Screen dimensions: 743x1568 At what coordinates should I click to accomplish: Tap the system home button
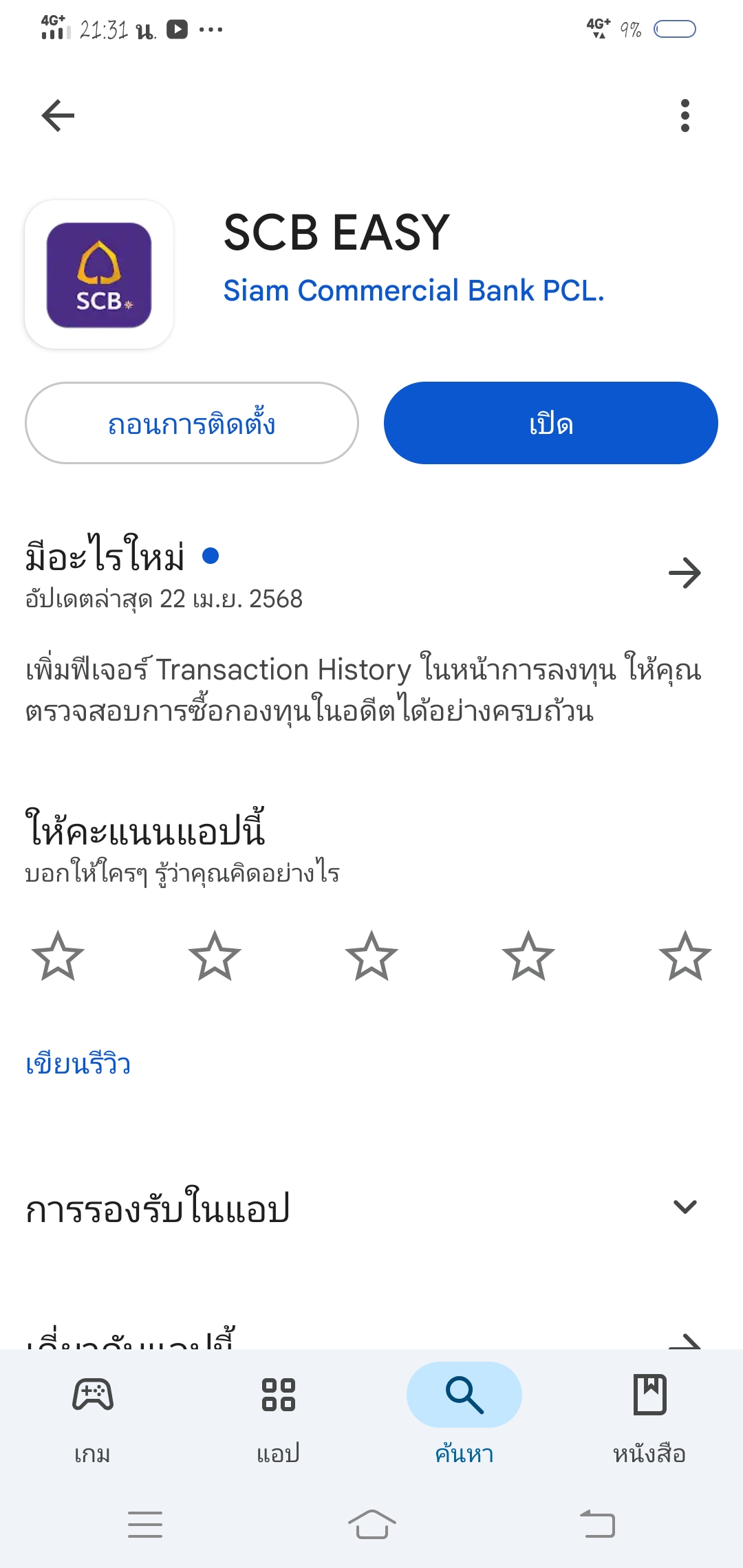click(371, 1524)
